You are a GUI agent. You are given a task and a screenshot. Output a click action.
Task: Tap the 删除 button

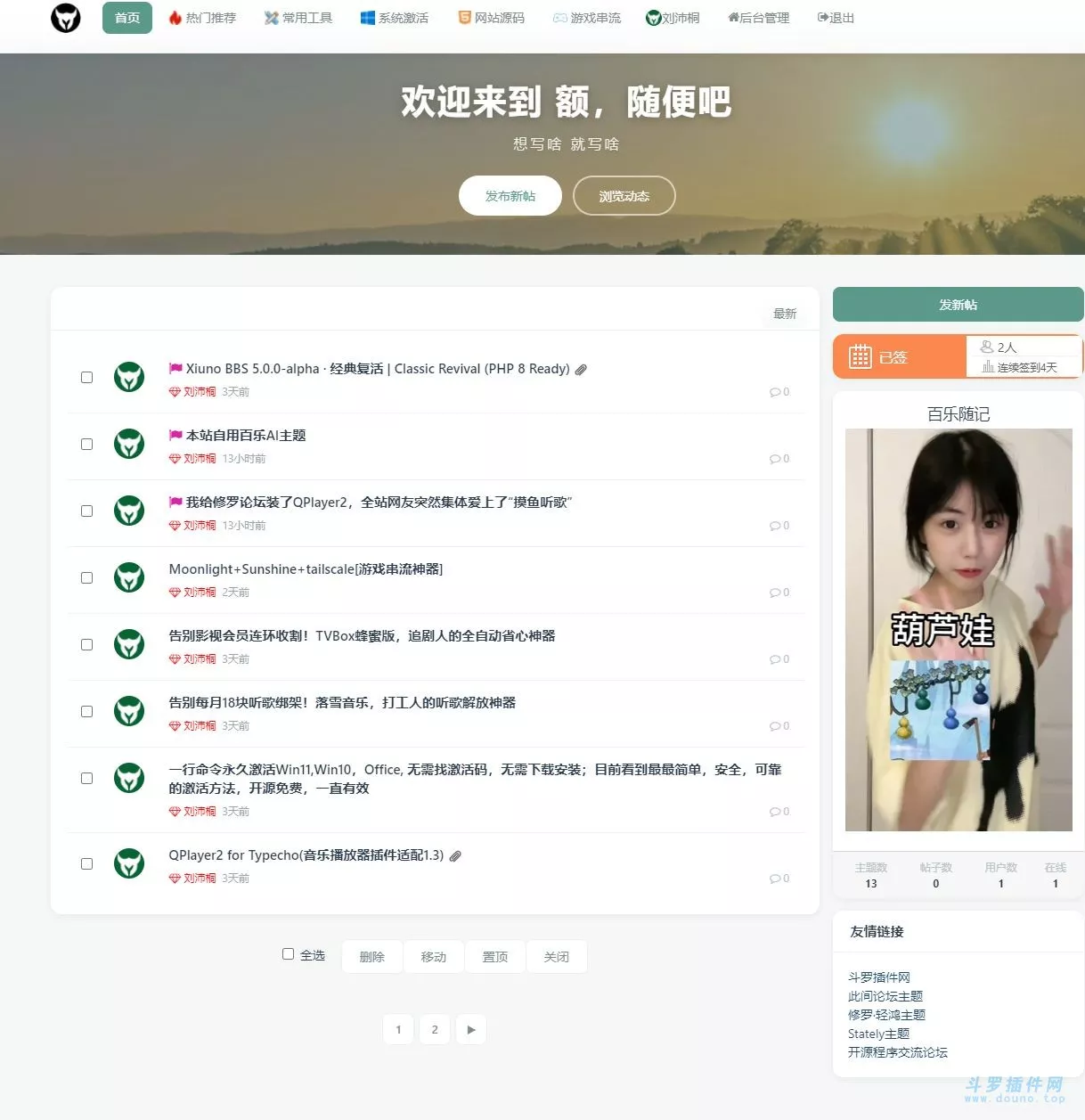pyautogui.click(x=372, y=957)
